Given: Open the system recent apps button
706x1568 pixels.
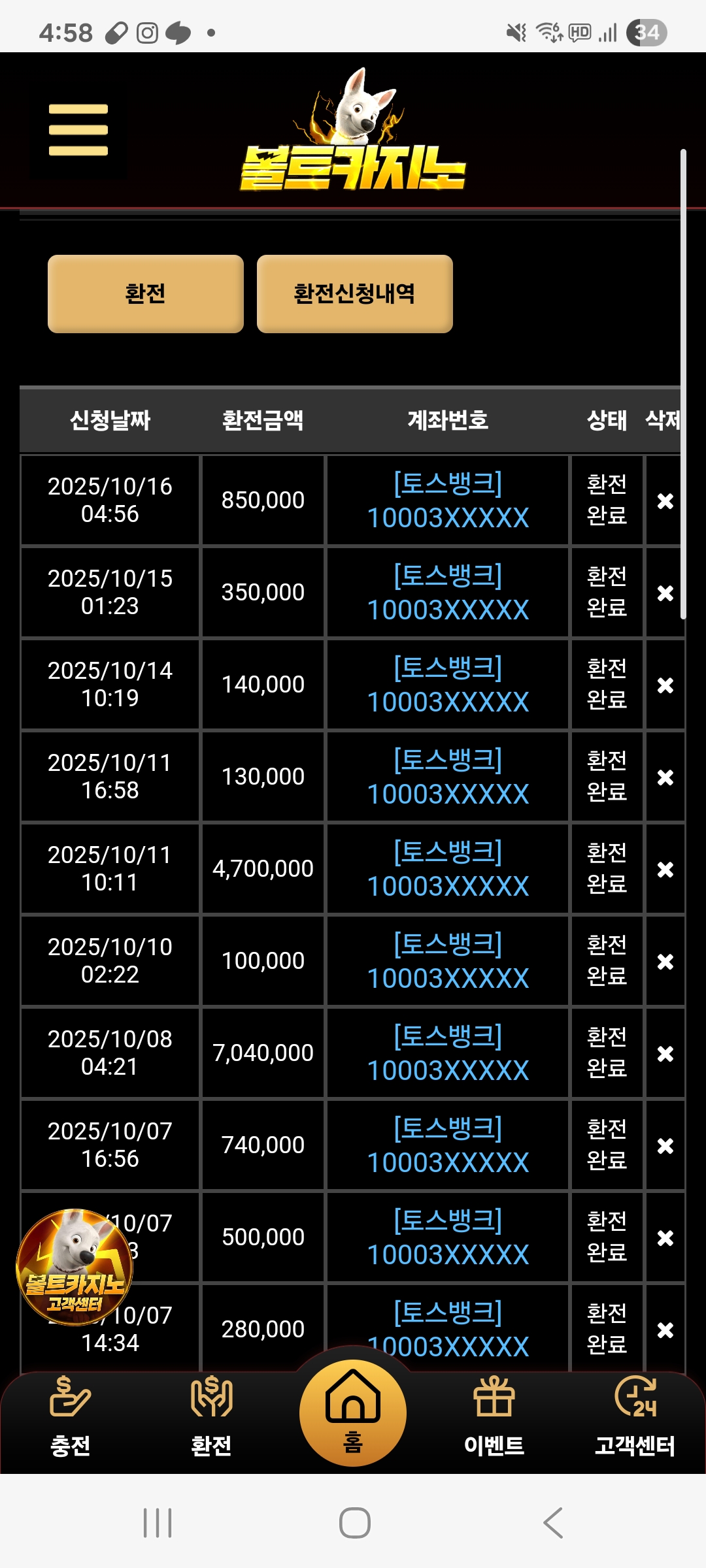Looking at the screenshot, I should click(158, 1523).
